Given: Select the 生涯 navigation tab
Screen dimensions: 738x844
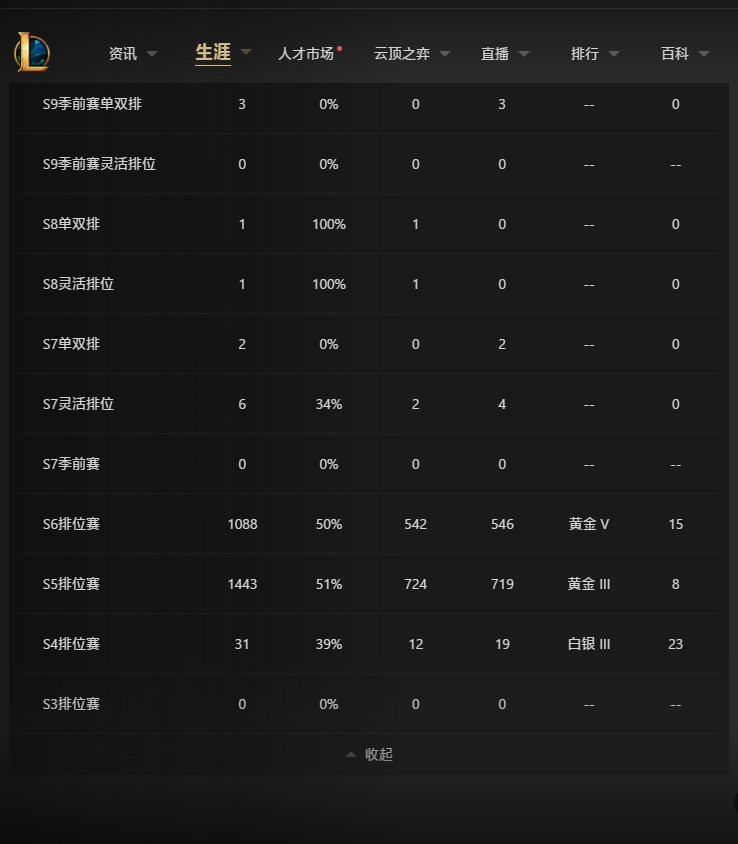Looking at the screenshot, I should 223,52.
